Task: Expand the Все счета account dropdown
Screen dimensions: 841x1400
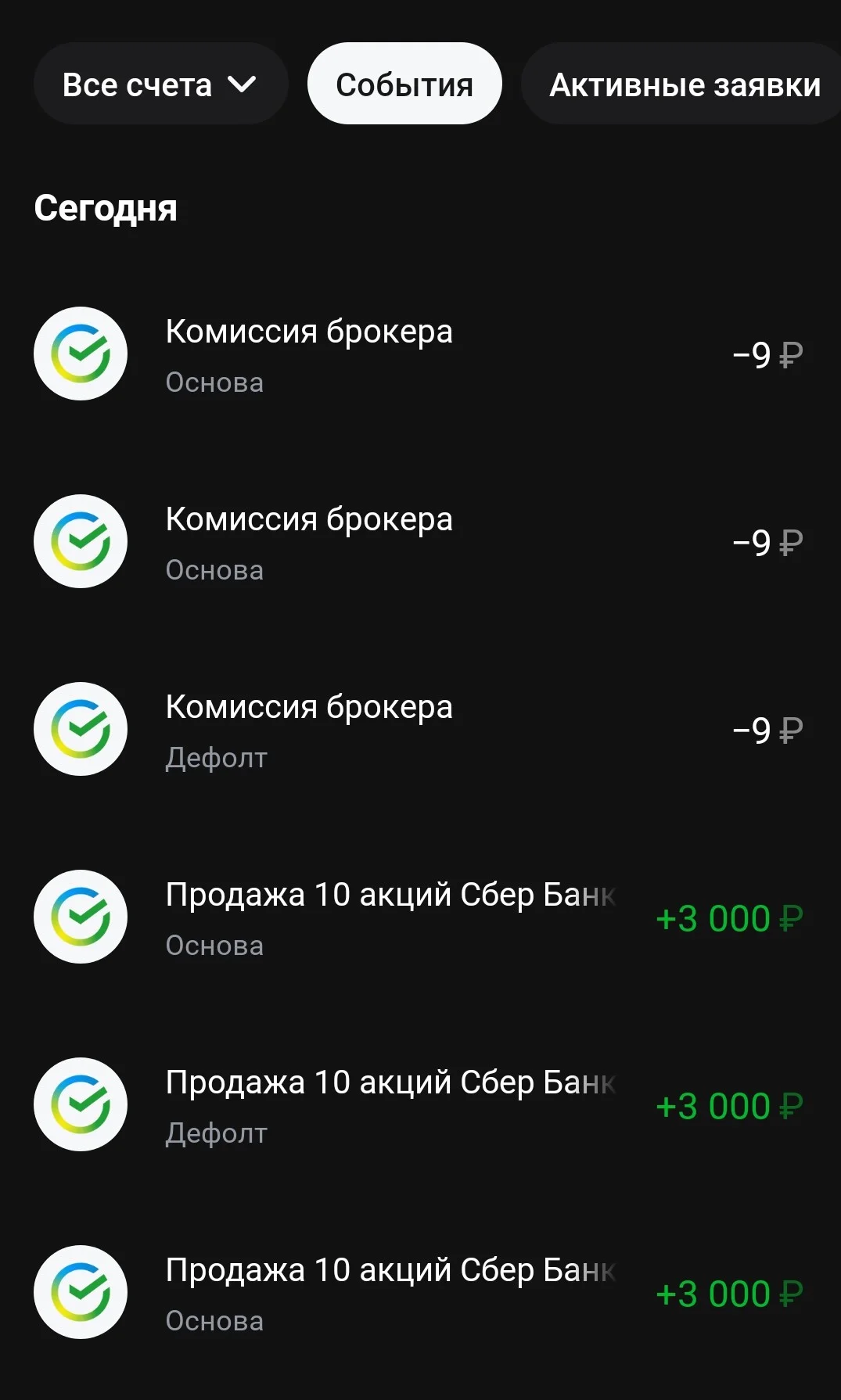Action: click(x=160, y=84)
